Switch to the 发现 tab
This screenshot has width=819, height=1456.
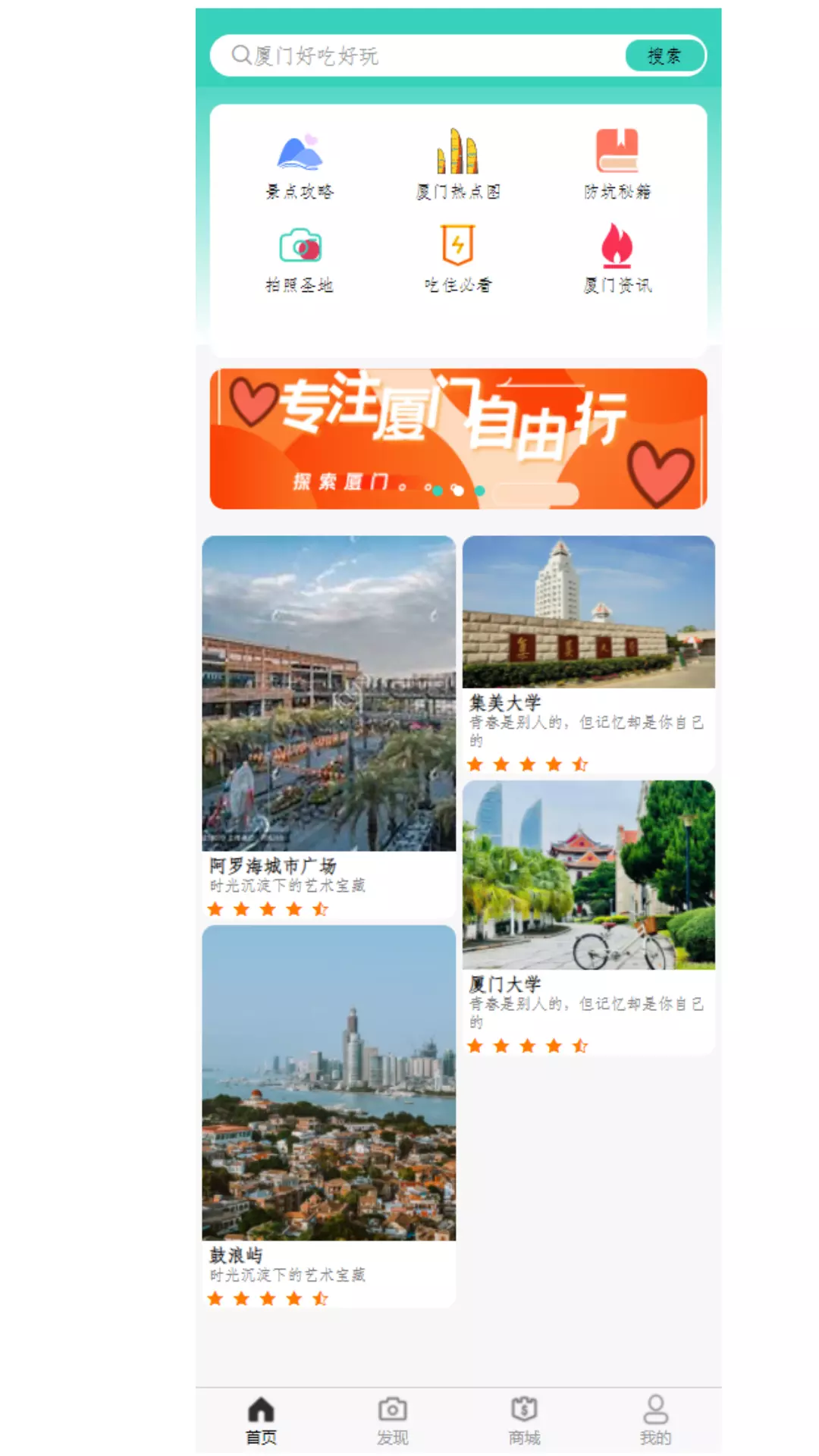click(393, 1421)
